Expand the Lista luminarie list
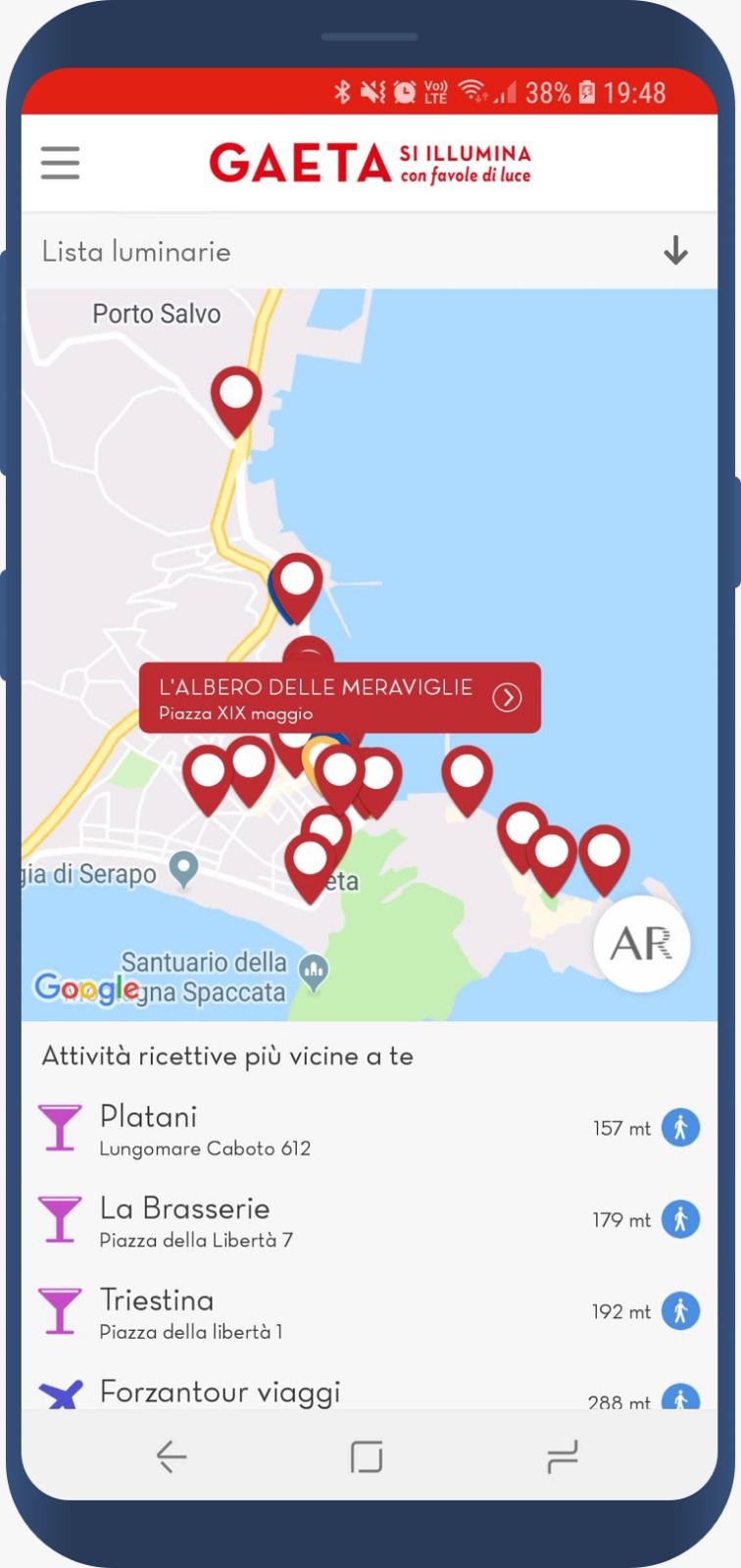The image size is (741, 1568). pos(675,251)
